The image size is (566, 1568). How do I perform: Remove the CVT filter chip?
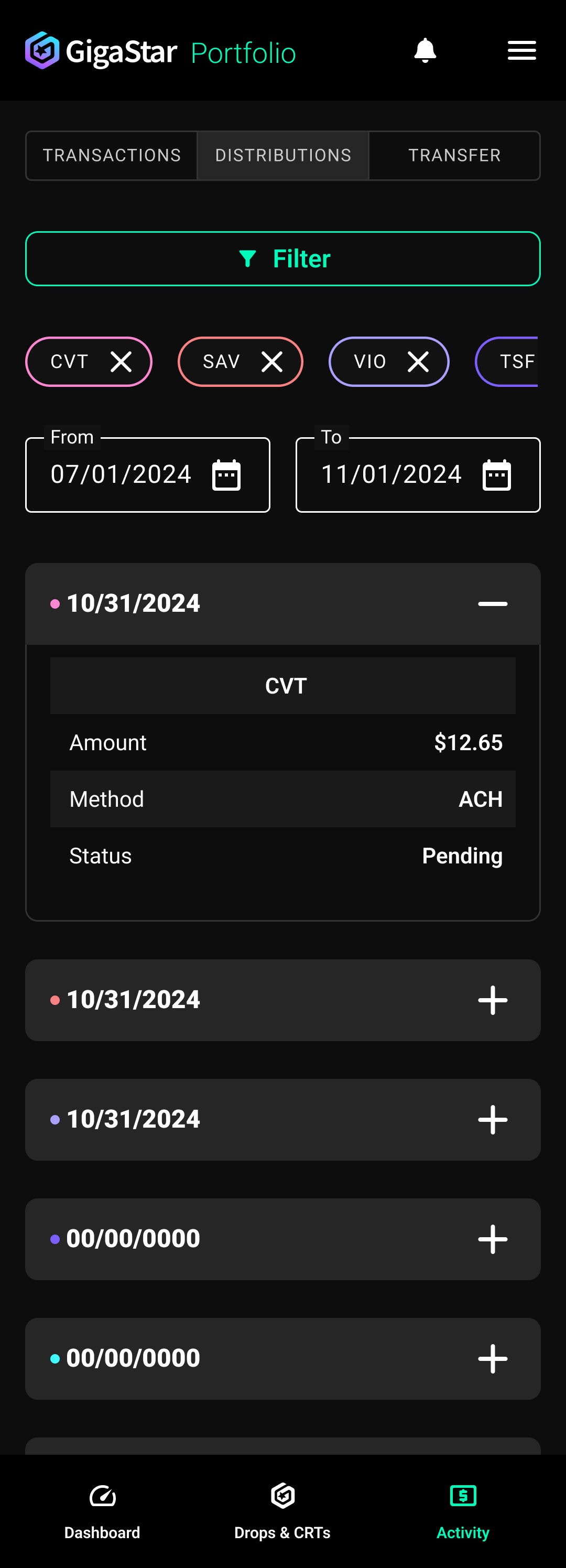[x=121, y=362]
